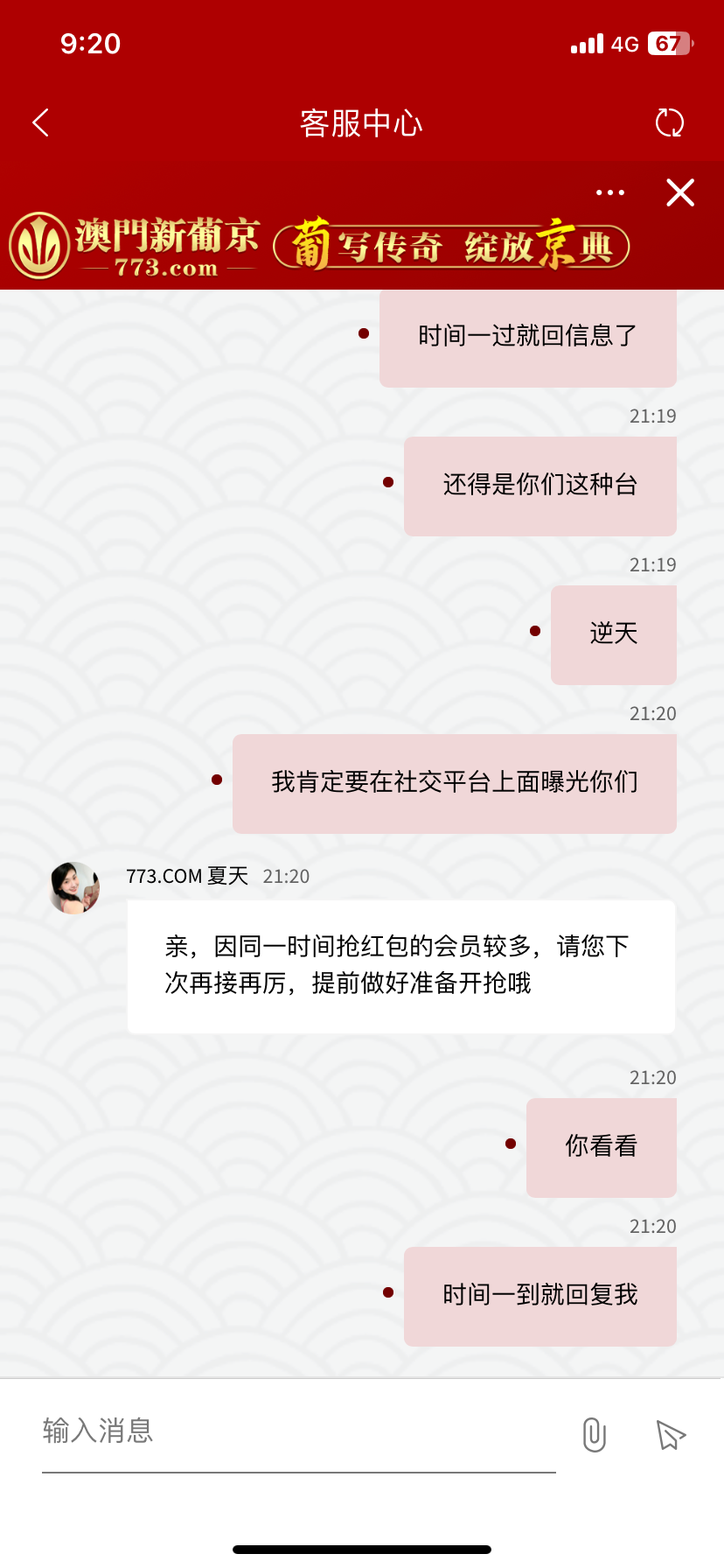Image resolution: width=724 pixels, height=1568 pixels.
Task: Open the three-dot more options menu
Action: coord(610,192)
